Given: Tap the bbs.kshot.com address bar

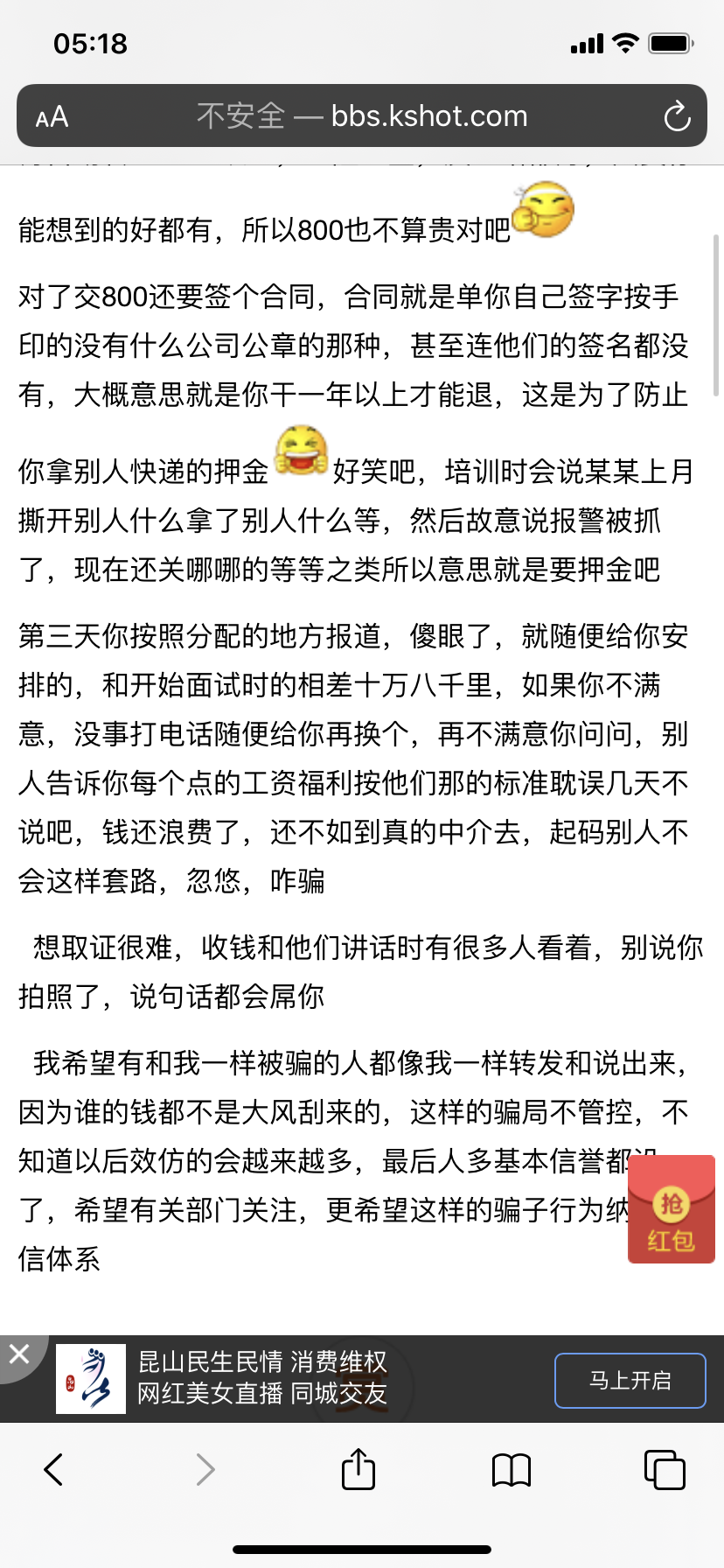Looking at the screenshot, I should tap(362, 115).
